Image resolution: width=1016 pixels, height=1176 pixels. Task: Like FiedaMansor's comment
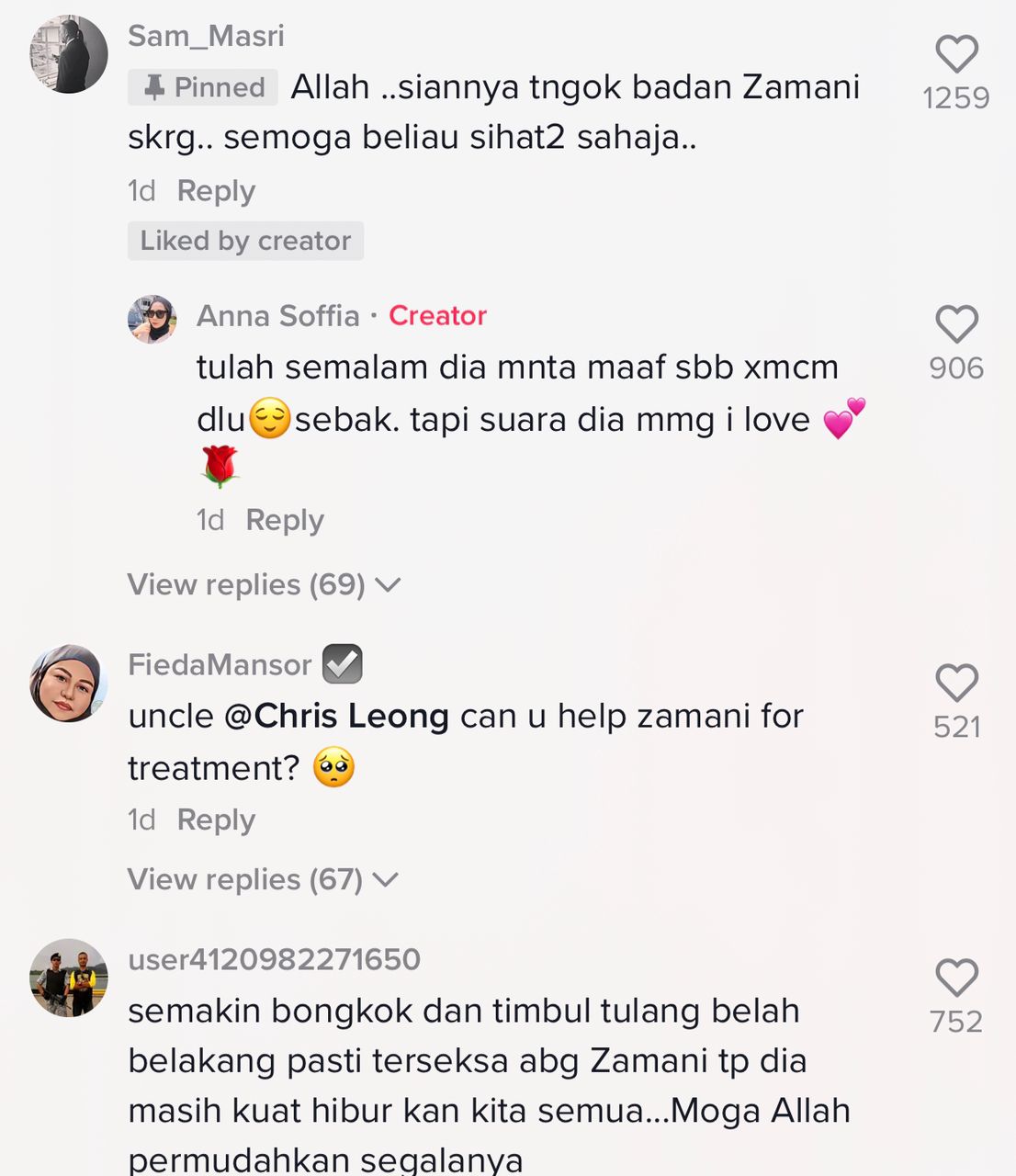point(956,684)
